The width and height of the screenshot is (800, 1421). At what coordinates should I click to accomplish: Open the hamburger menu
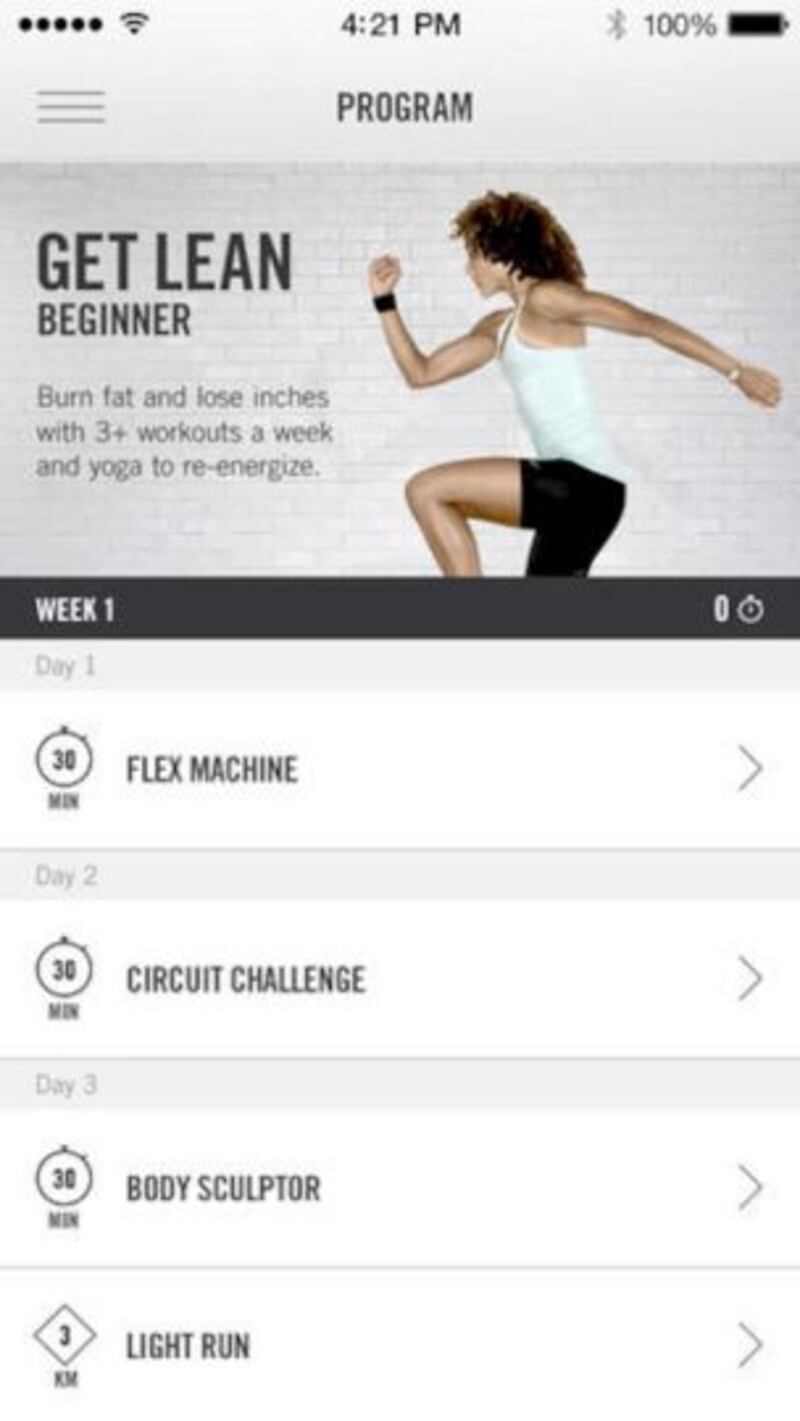coord(71,107)
